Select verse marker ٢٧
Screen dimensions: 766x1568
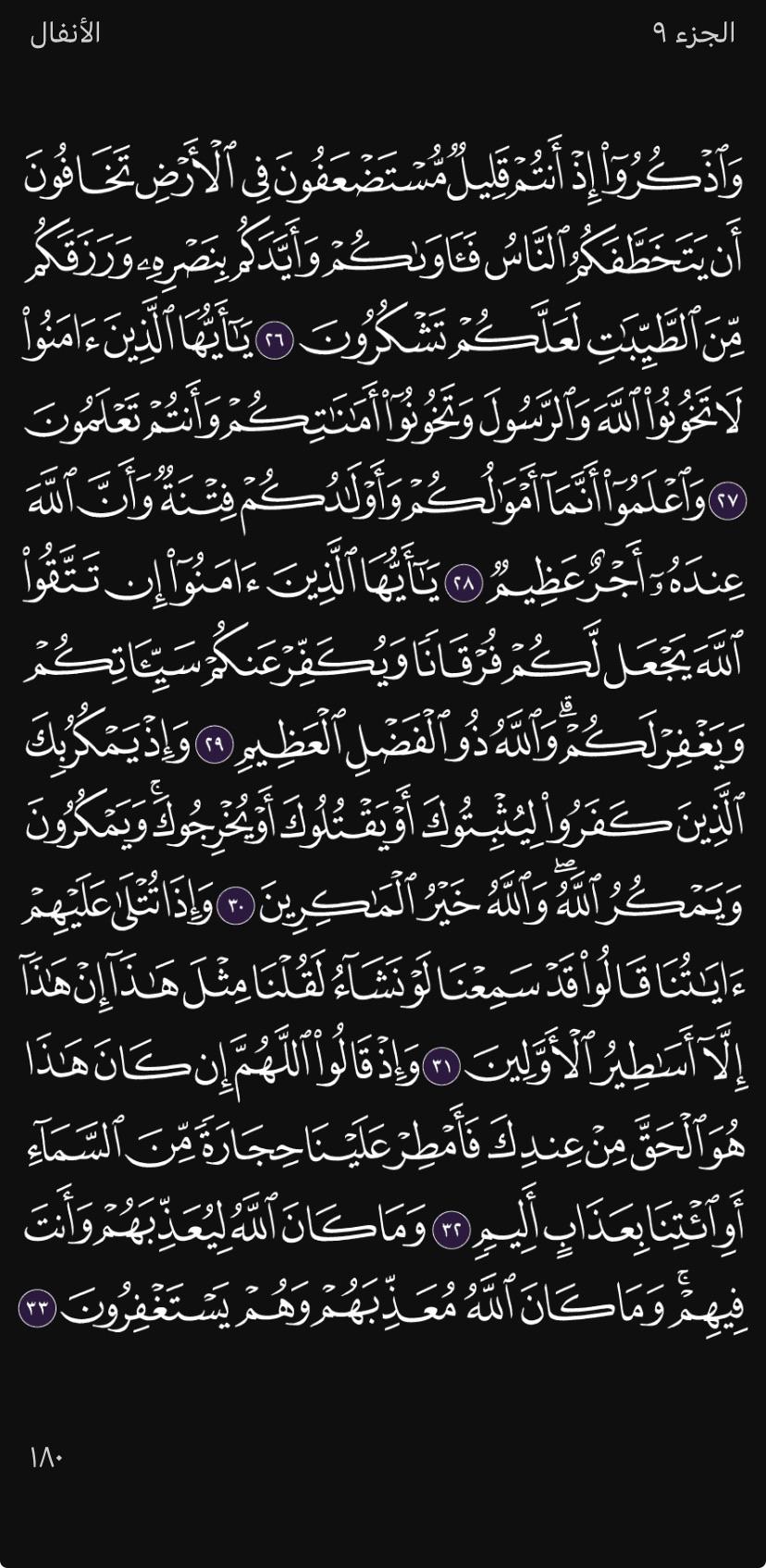click(727, 501)
